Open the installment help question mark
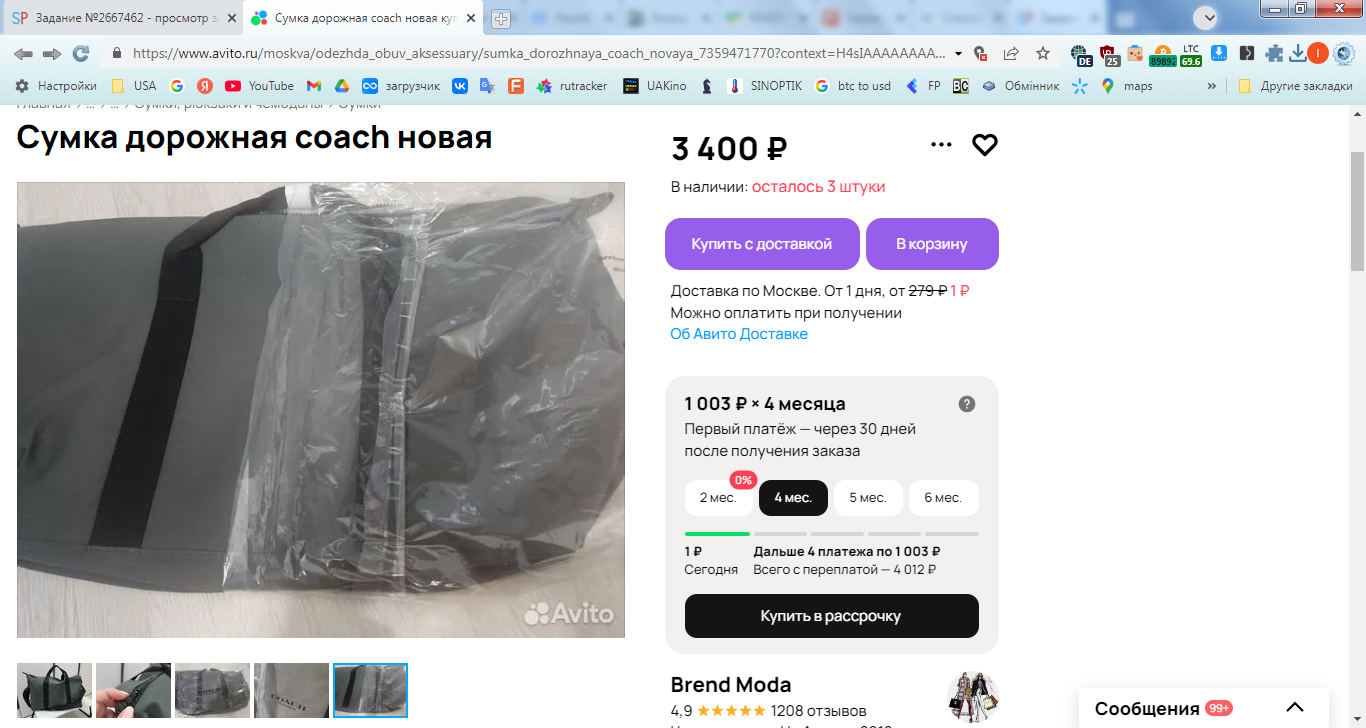Viewport: 1366px width, 728px height. [x=966, y=404]
